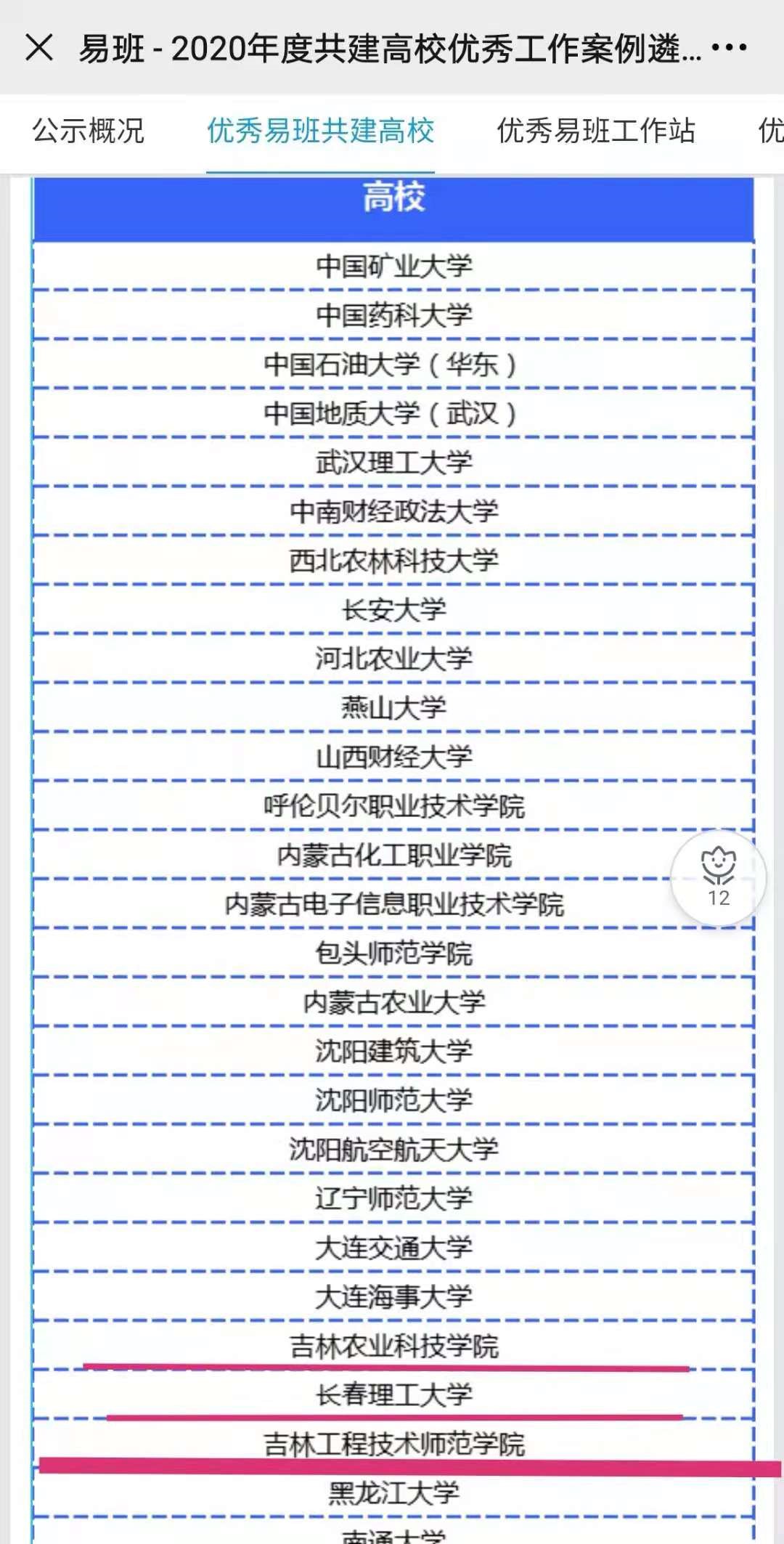Select the 优秀易班共建高校 tab
784x1544 pixels.
click(x=320, y=131)
